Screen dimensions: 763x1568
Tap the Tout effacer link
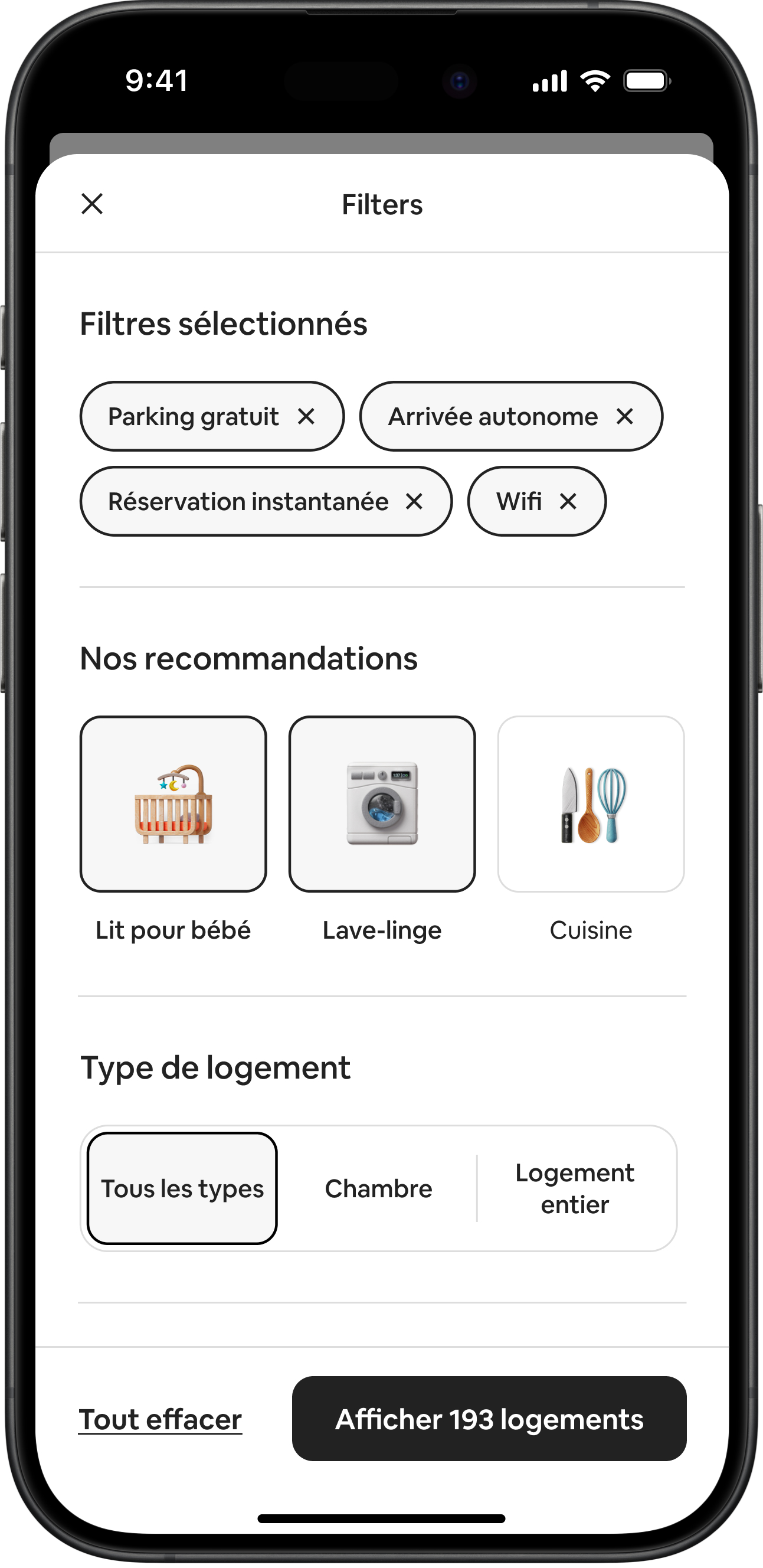161,1420
